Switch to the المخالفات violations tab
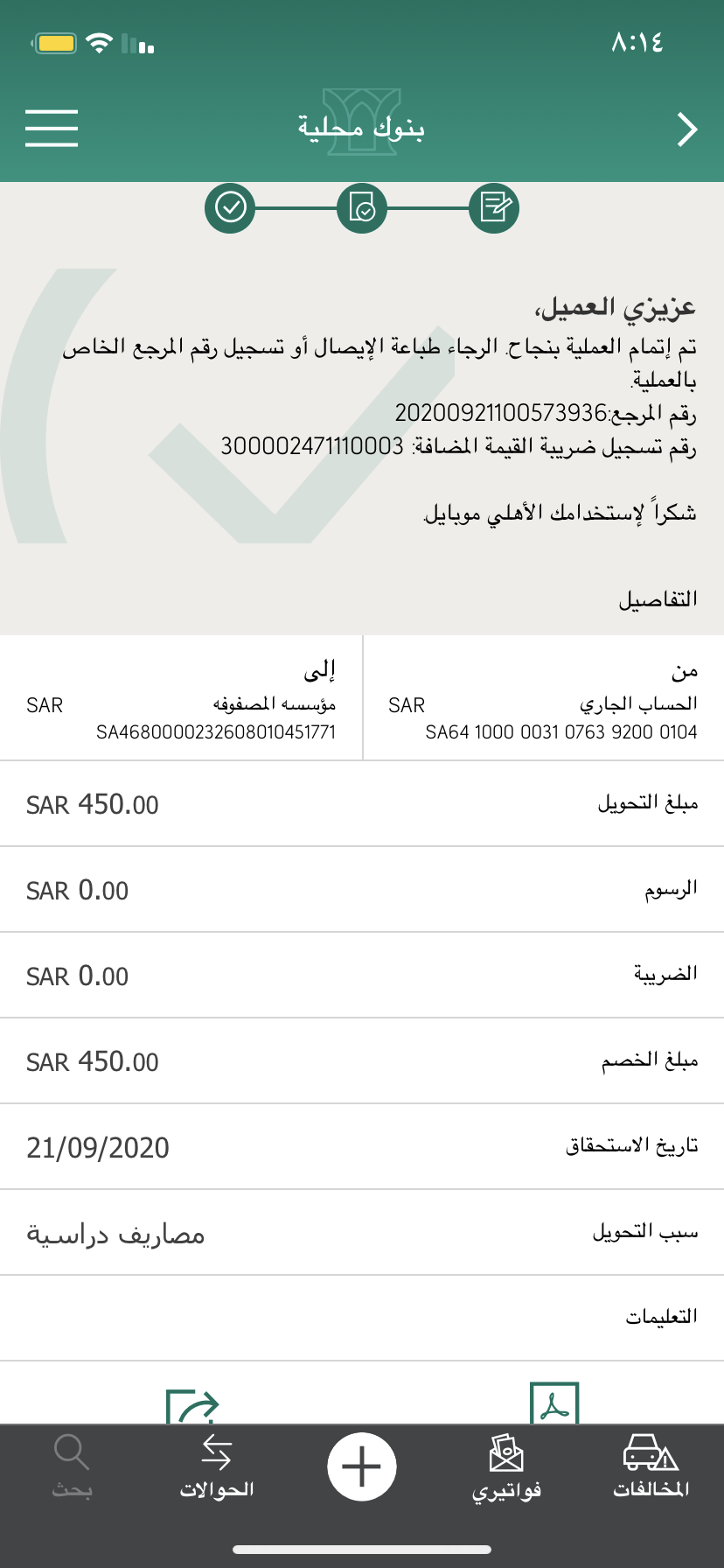Image resolution: width=724 pixels, height=1568 pixels. point(651,1466)
